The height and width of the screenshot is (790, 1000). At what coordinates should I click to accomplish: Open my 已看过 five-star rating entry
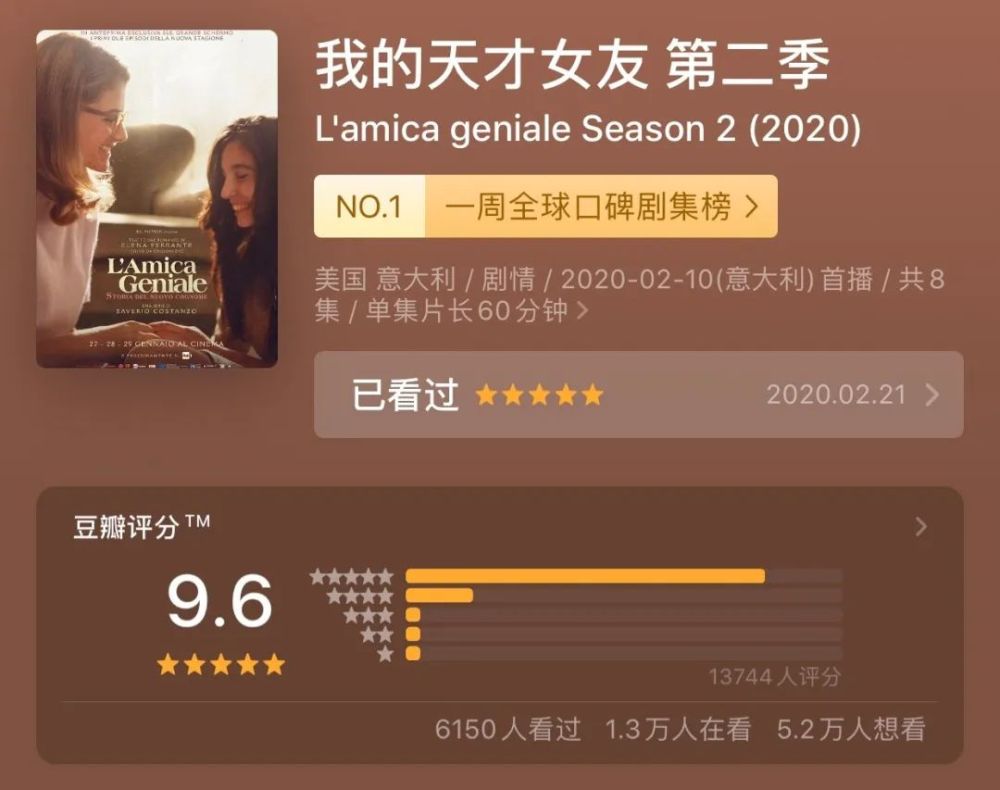point(638,395)
